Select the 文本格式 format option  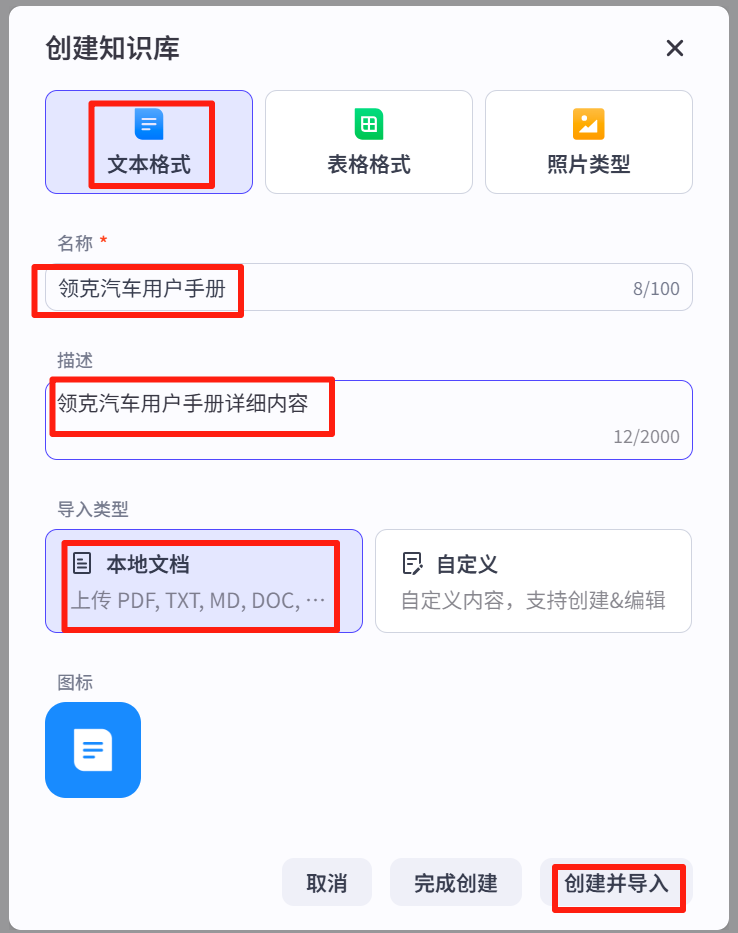point(149,142)
